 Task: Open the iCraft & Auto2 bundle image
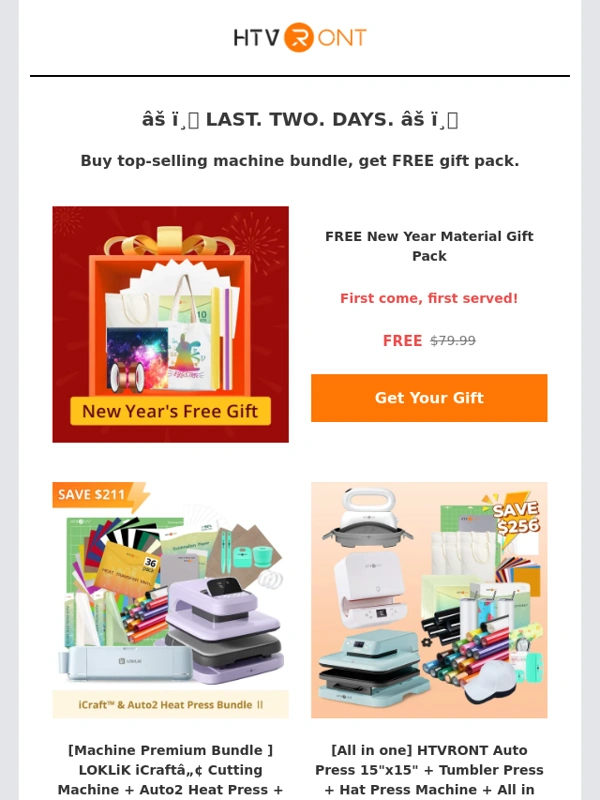point(170,600)
